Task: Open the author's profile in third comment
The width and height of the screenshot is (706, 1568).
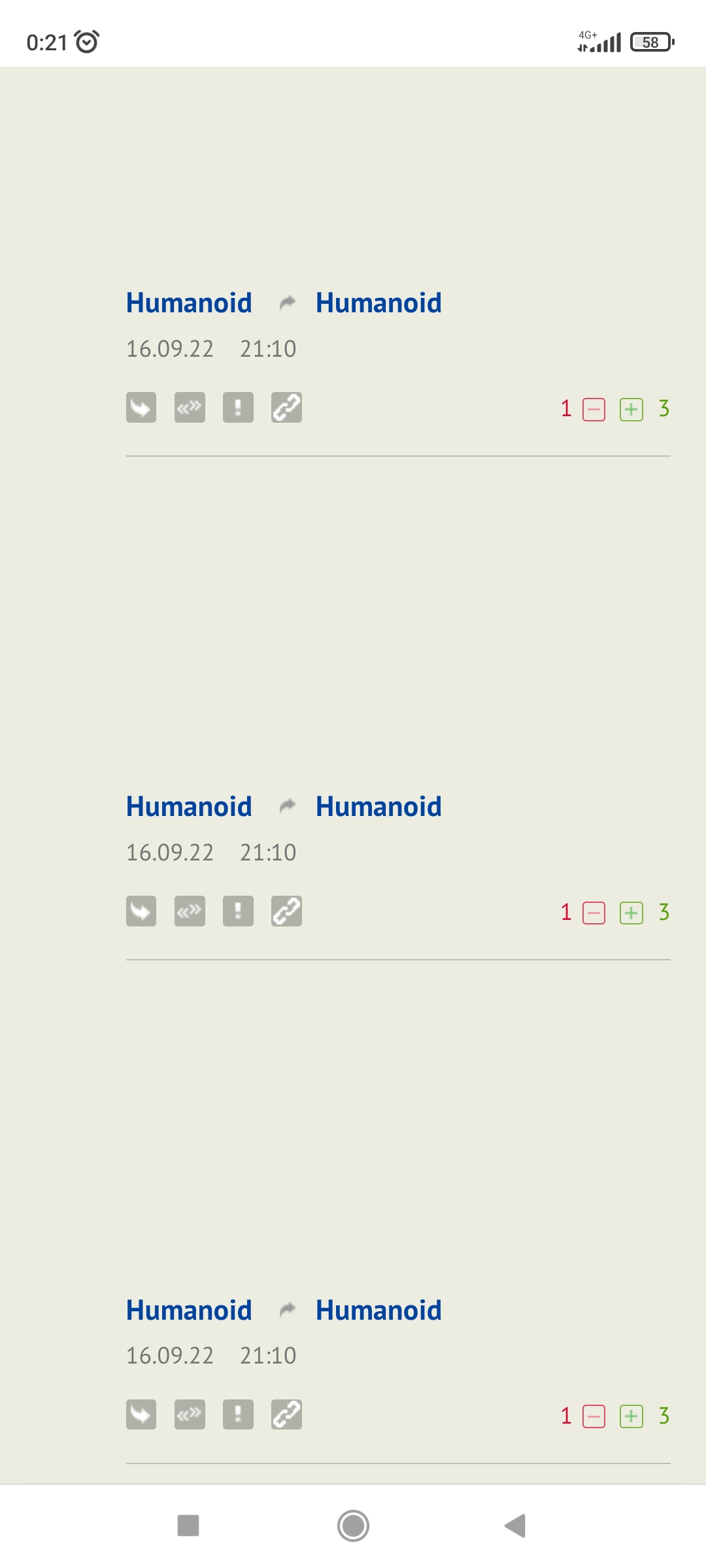Action: pyautogui.click(x=189, y=1311)
